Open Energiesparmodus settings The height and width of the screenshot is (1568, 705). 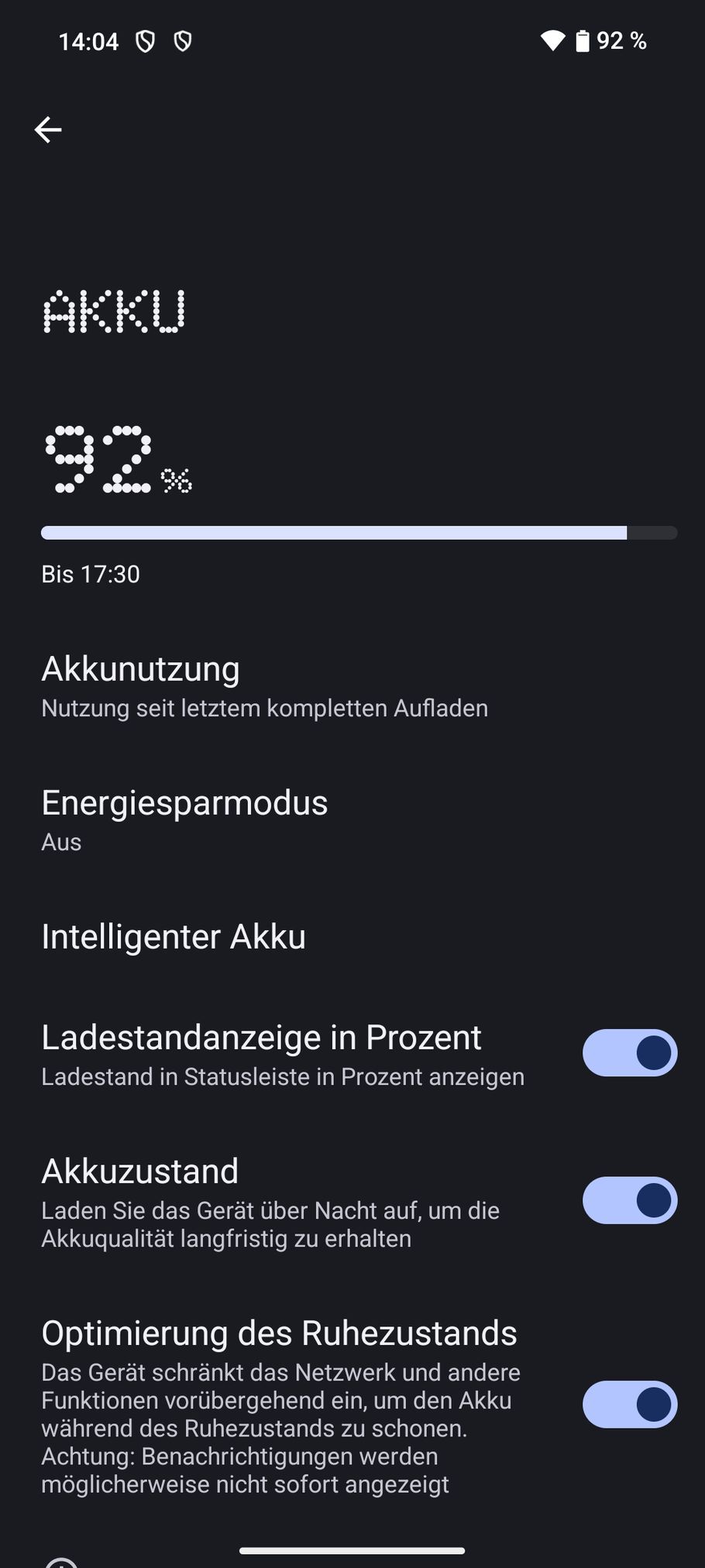point(184,819)
